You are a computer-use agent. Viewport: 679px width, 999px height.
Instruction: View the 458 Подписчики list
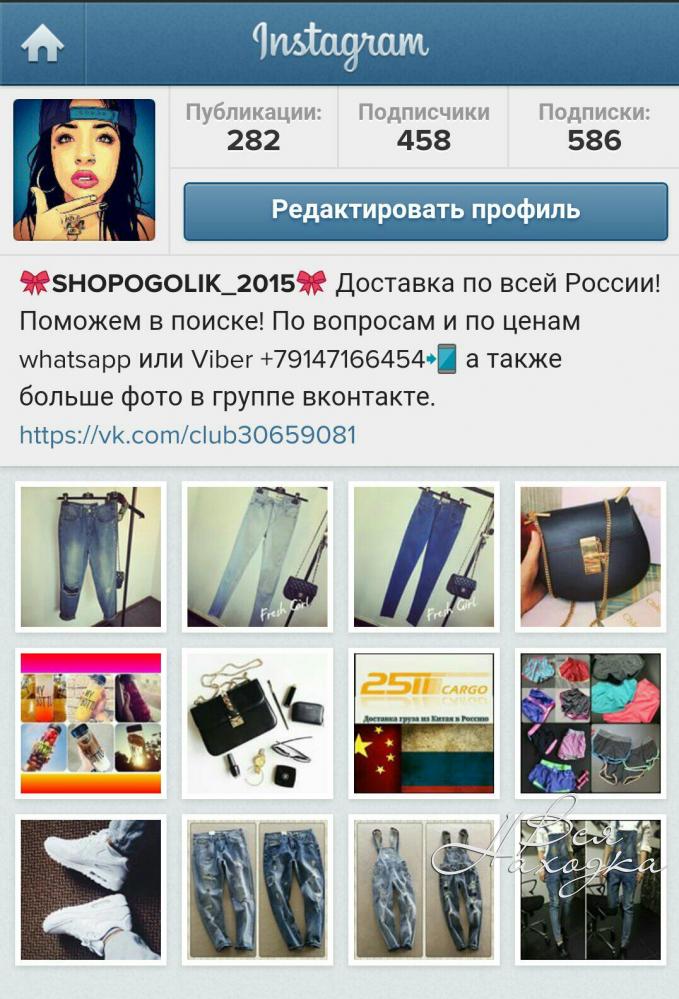(423, 127)
